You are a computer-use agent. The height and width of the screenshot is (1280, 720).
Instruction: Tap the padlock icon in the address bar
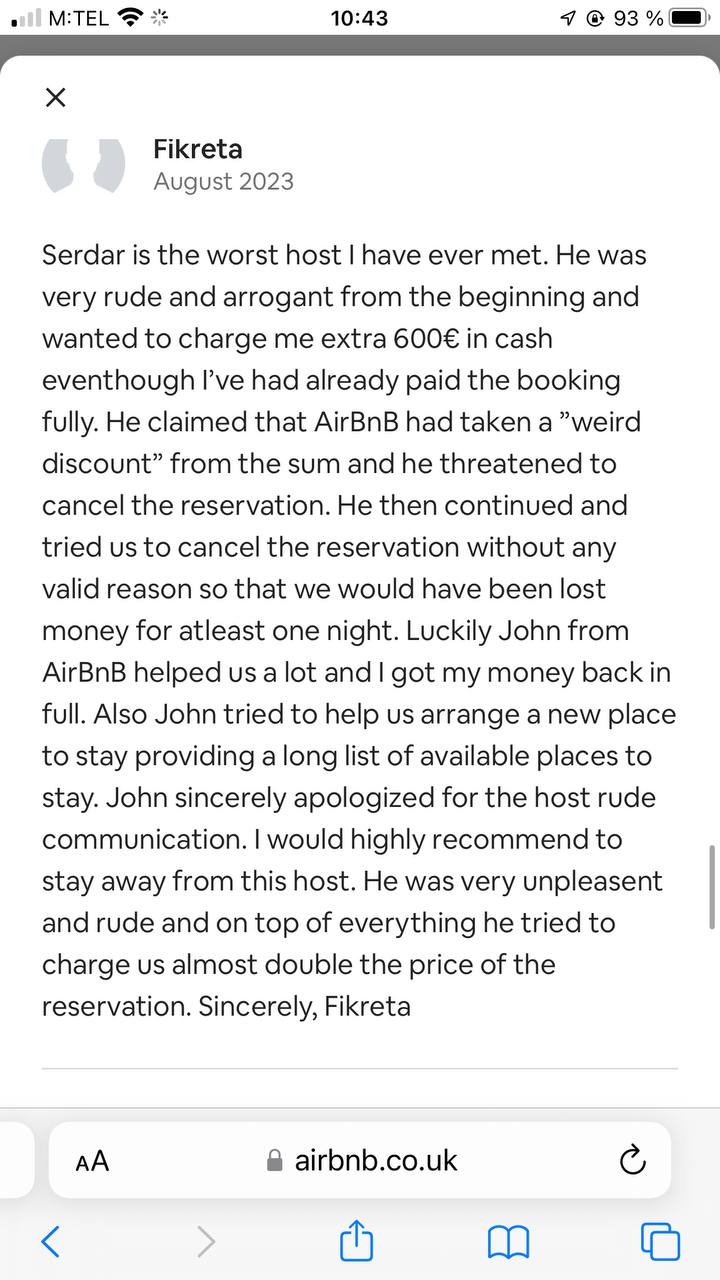[x=272, y=1160]
